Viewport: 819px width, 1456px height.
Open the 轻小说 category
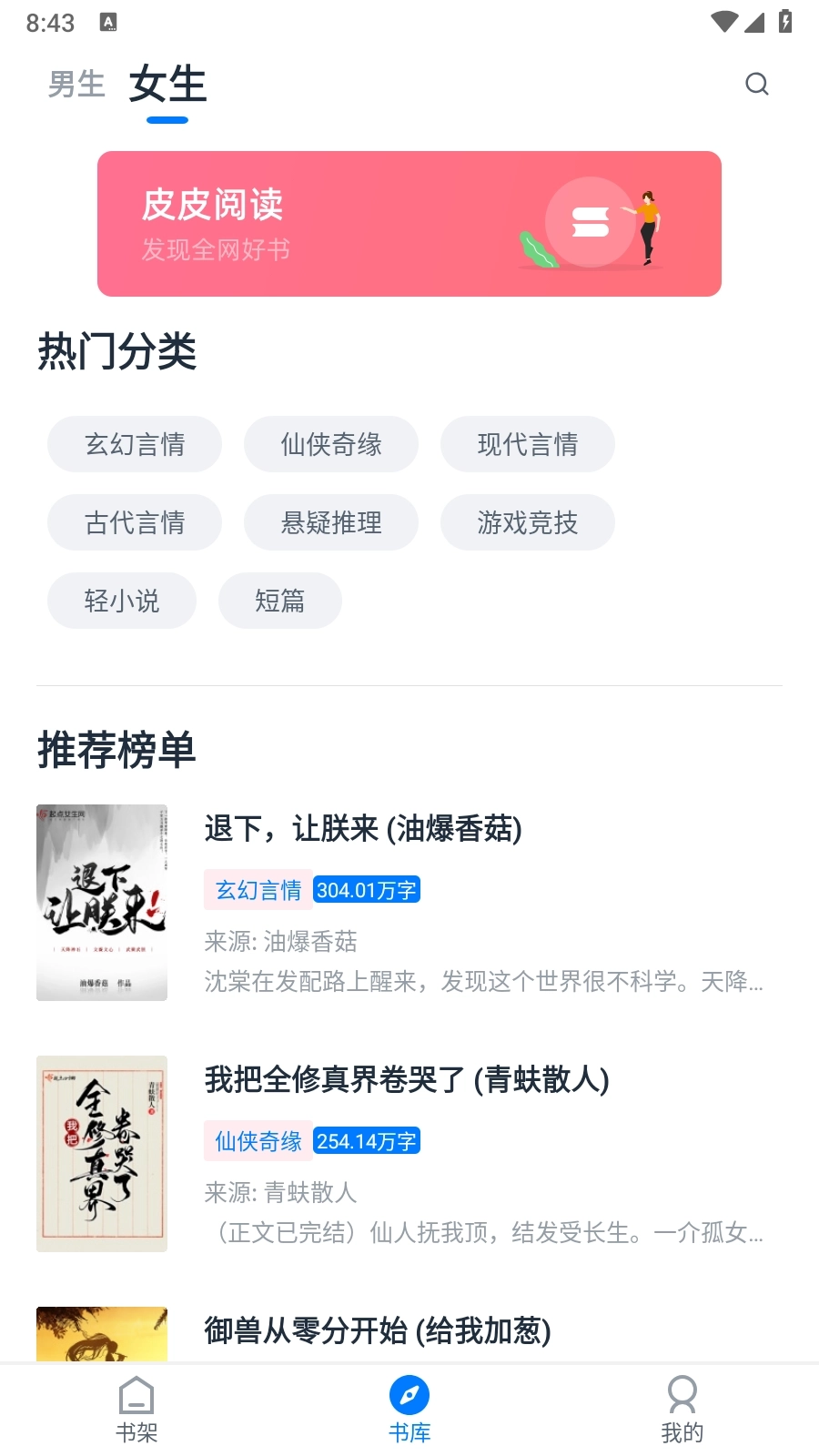(x=121, y=601)
